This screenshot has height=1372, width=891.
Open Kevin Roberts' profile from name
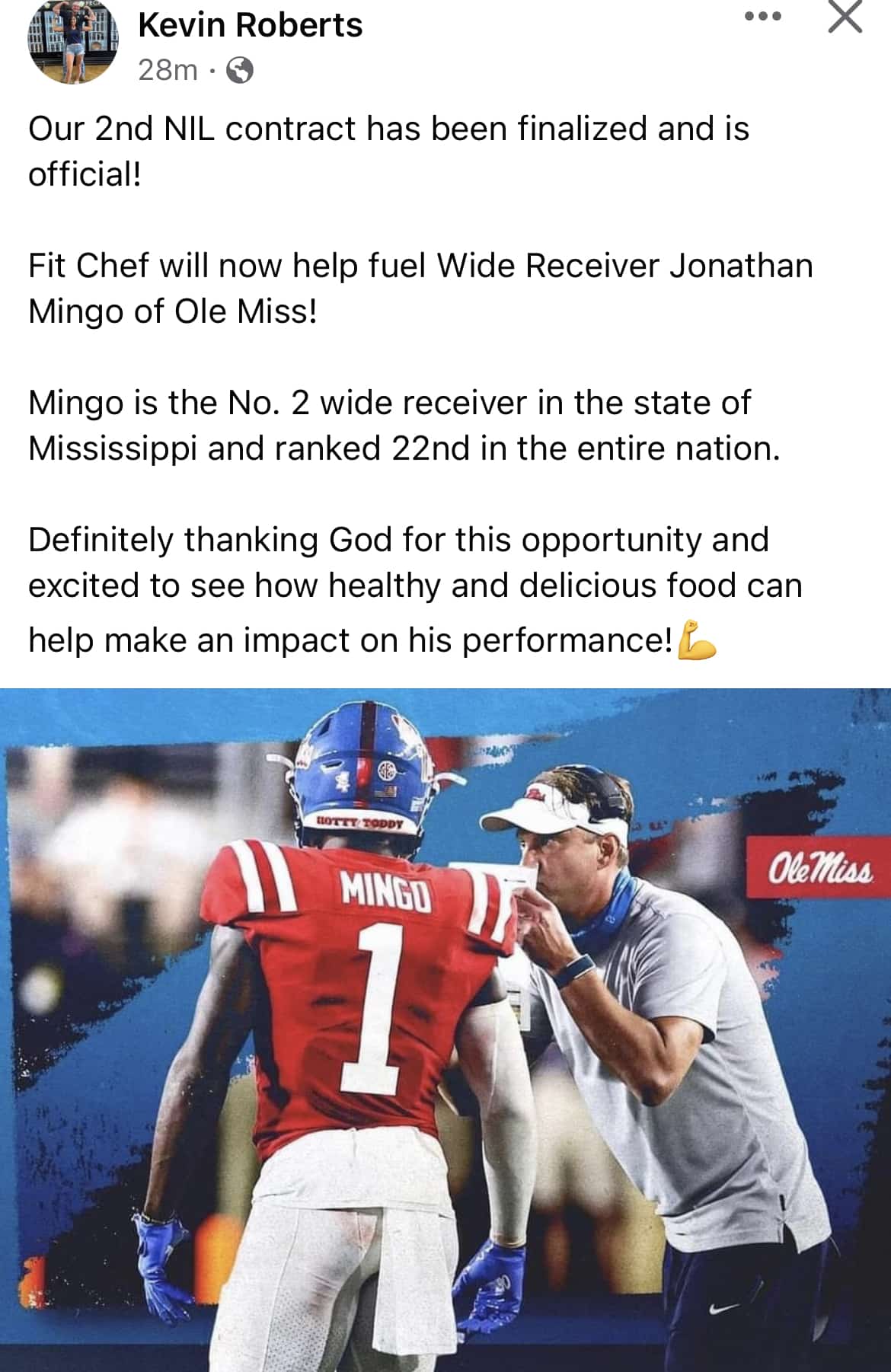pos(250,25)
